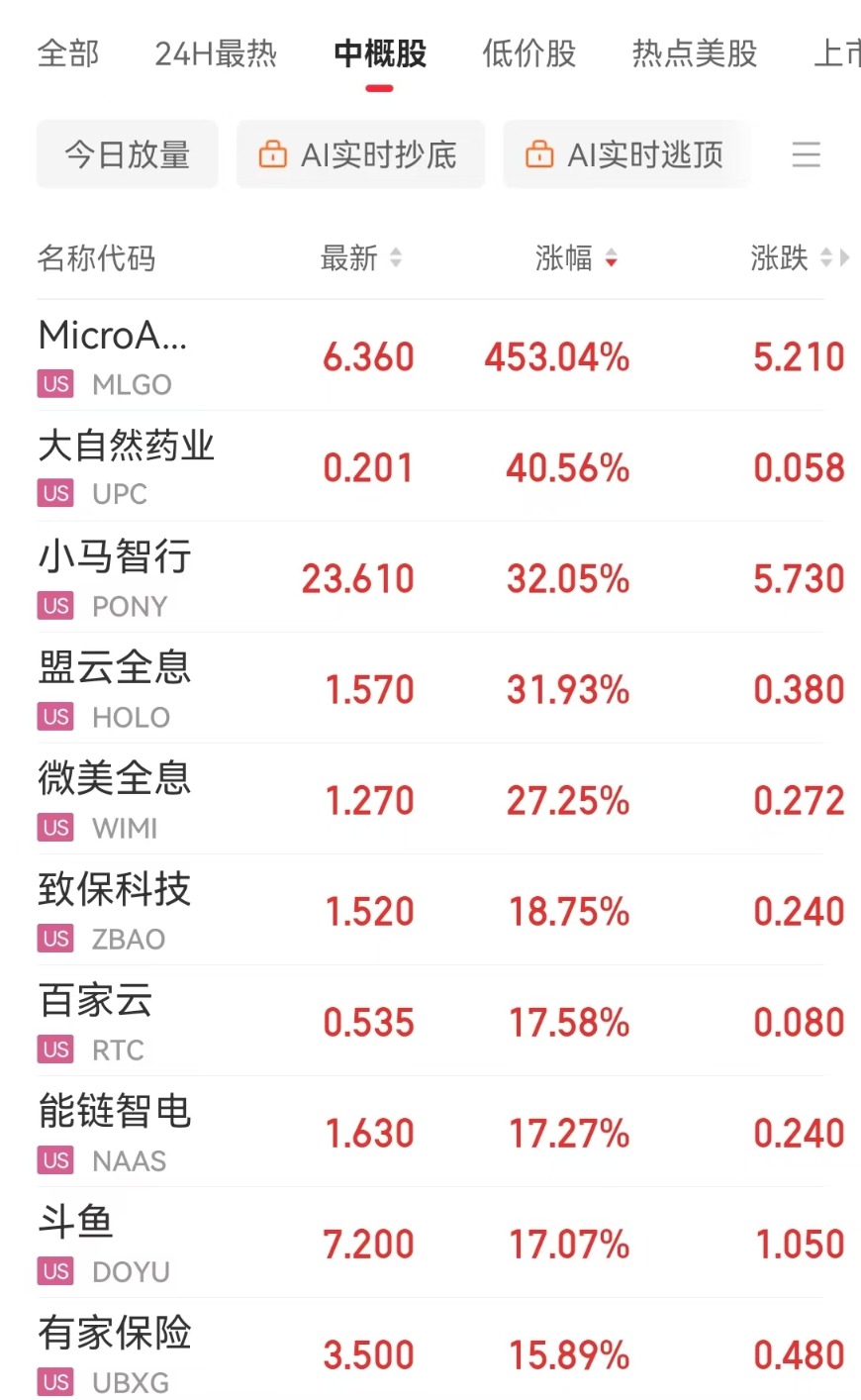Open the AI实时逃顶 filter

coord(626,154)
